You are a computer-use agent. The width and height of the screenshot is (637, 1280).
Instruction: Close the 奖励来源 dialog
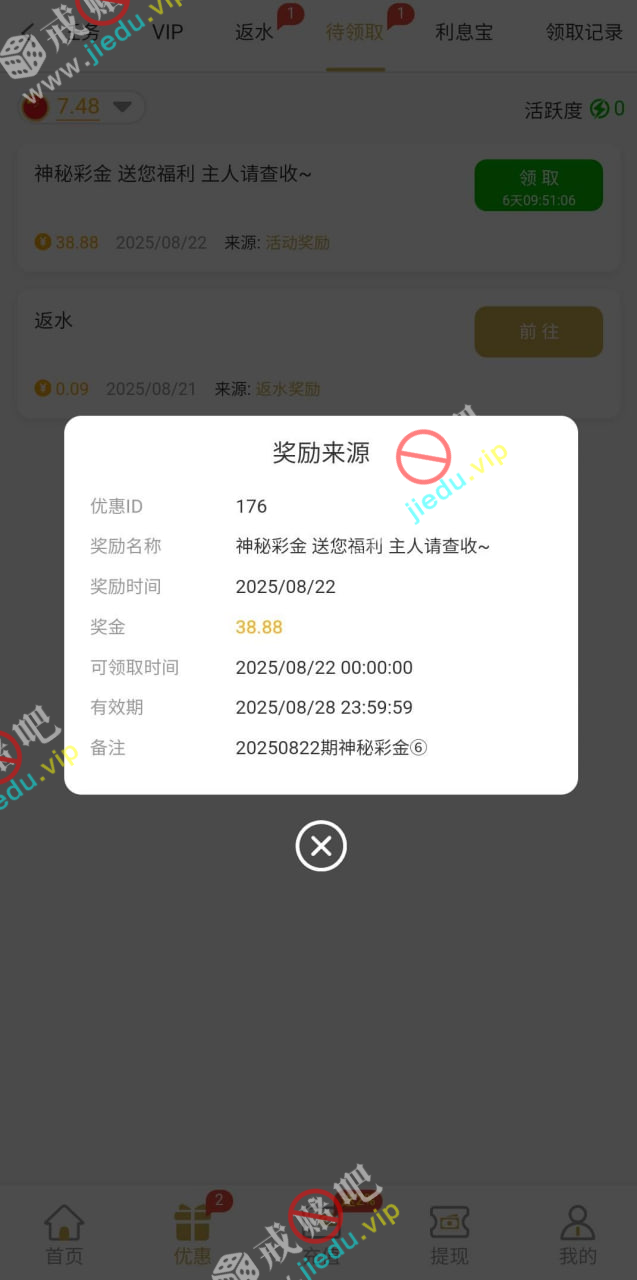[321, 846]
